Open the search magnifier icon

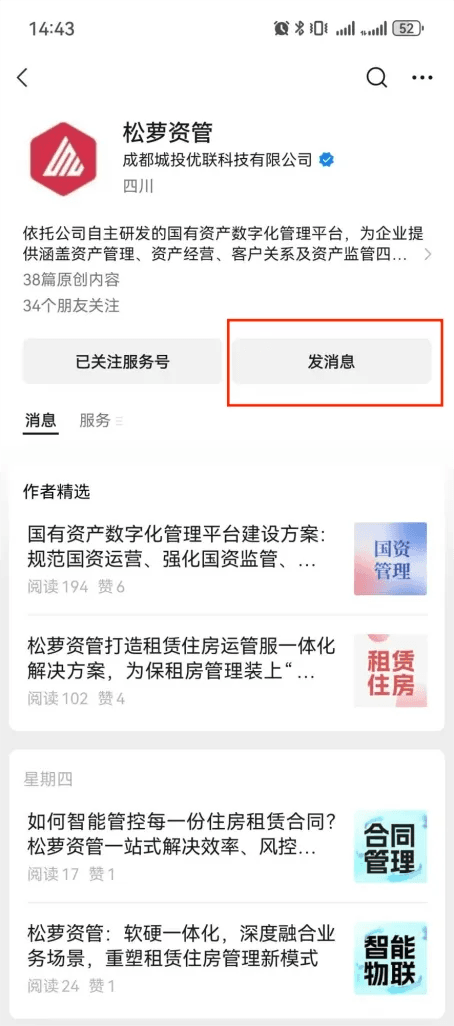pyautogui.click(x=376, y=78)
